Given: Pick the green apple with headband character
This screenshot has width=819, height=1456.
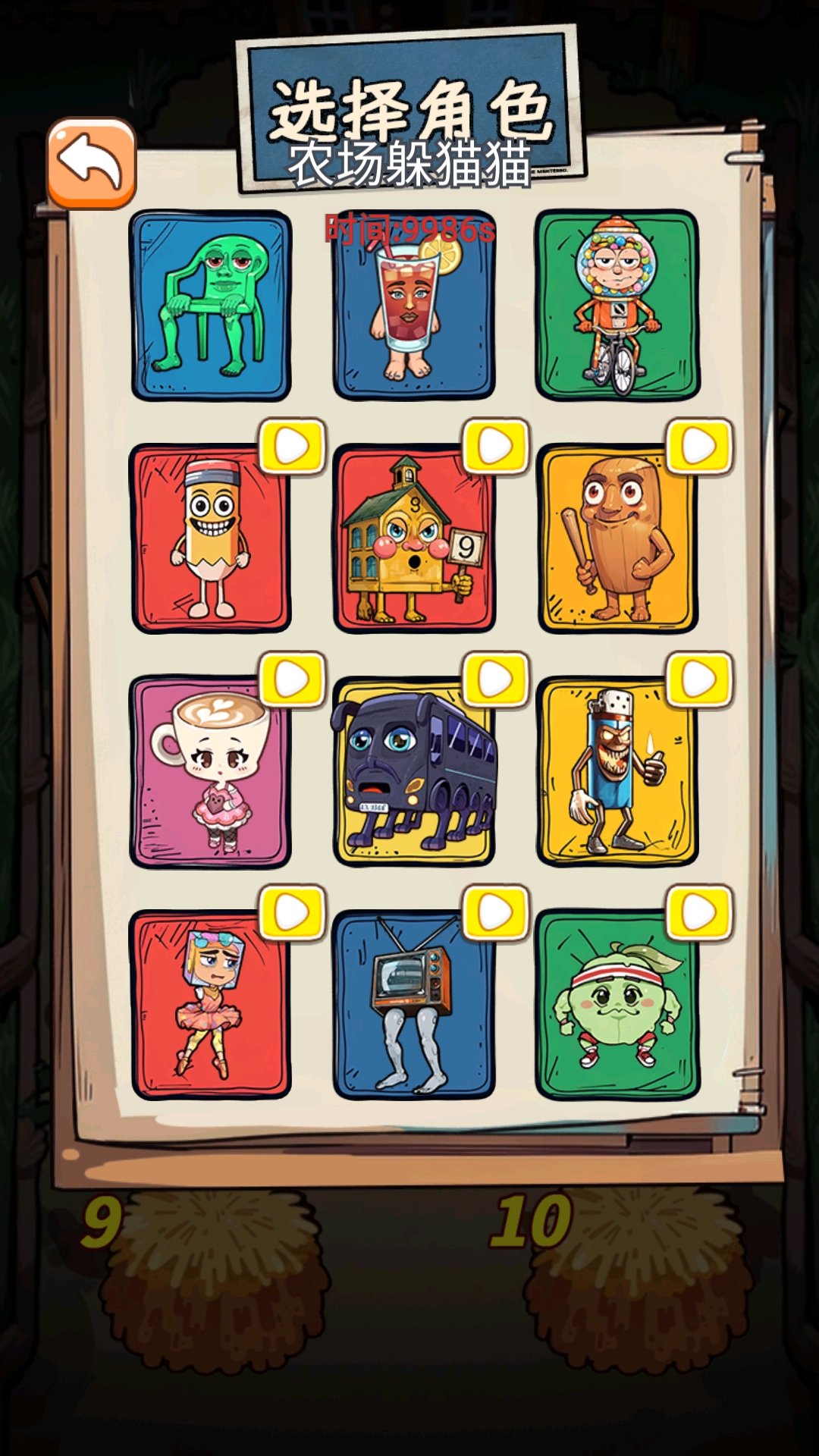Looking at the screenshot, I should [617, 1005].
